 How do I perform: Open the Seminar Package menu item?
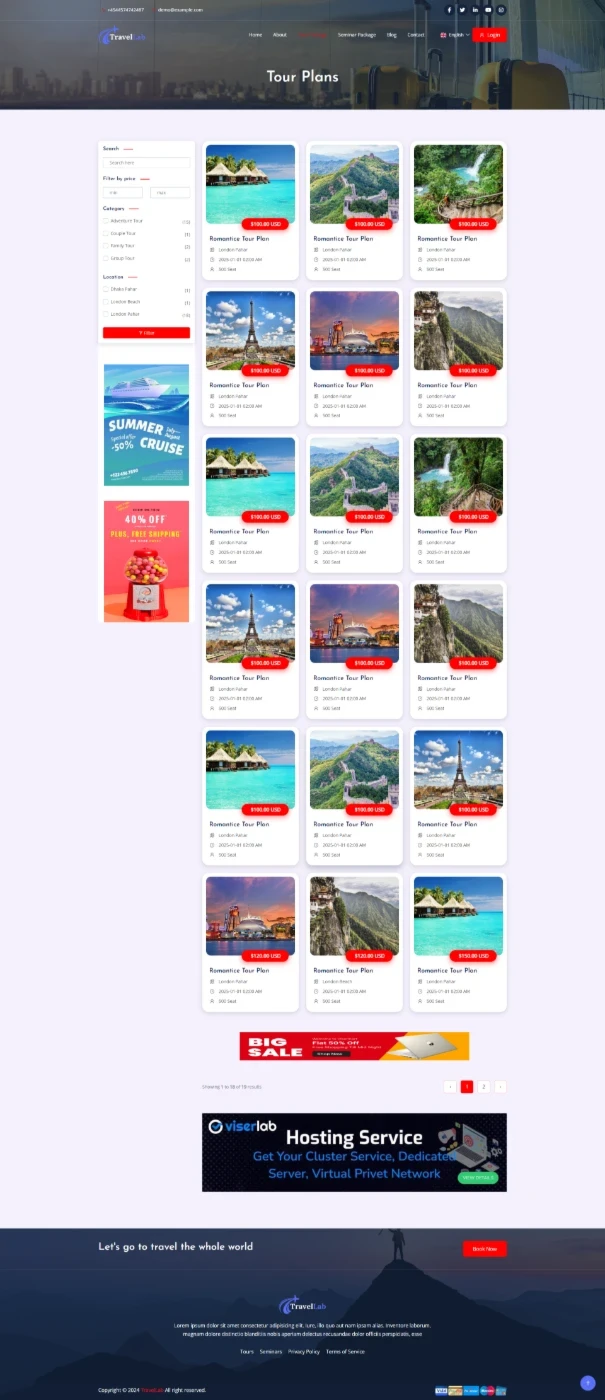point(357,35)
